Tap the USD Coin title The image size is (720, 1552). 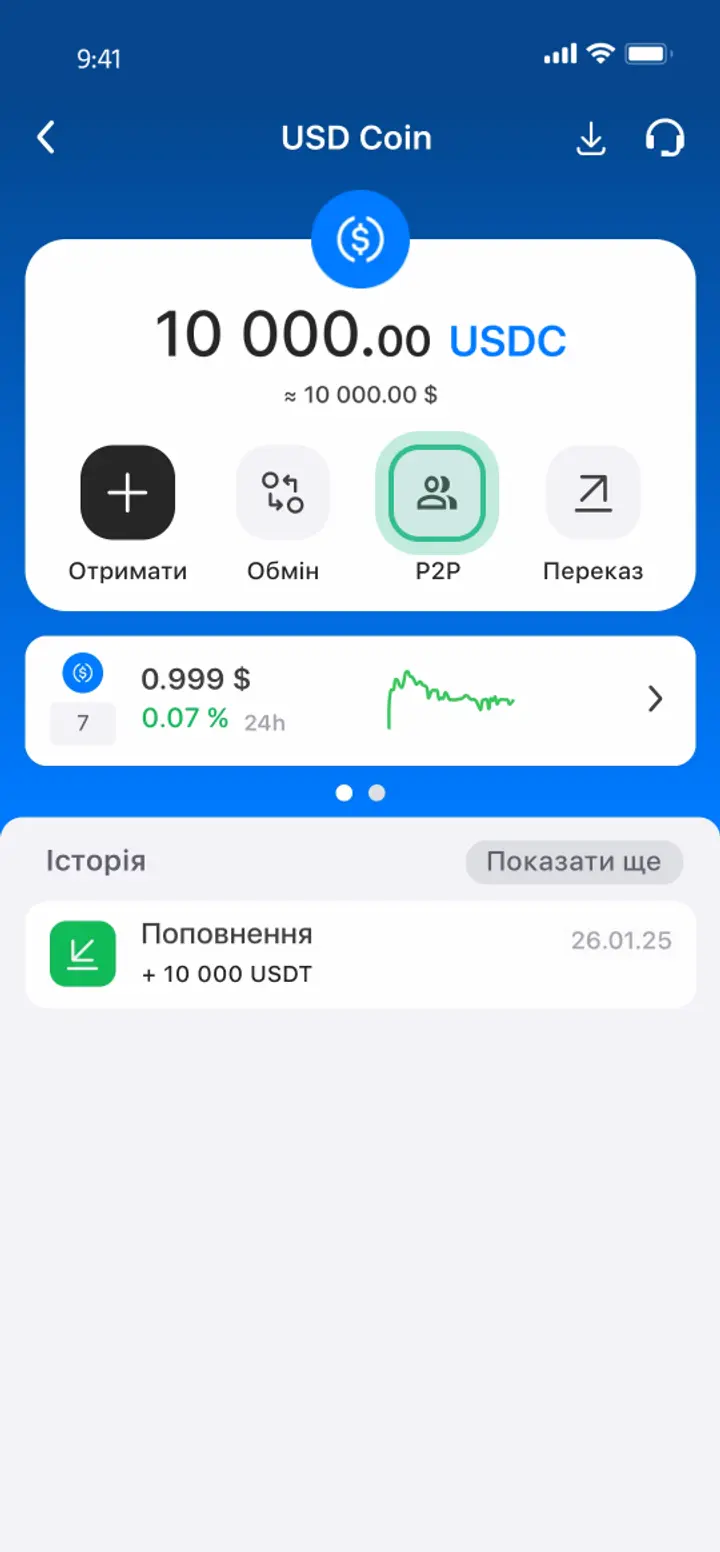point(357,137)
